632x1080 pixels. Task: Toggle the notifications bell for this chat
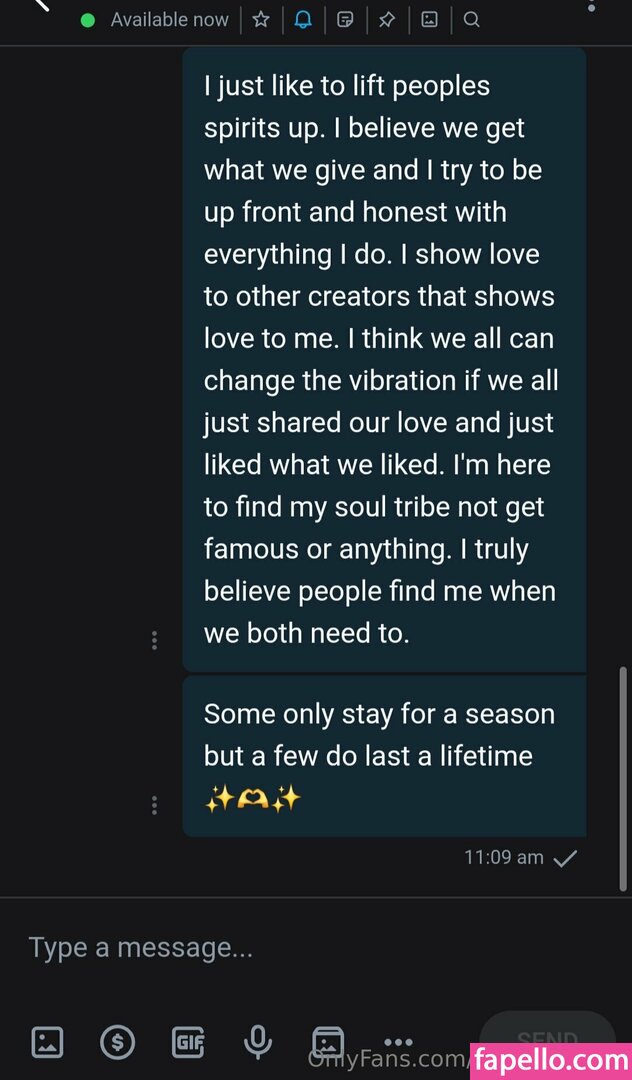(x=303, y=19)
